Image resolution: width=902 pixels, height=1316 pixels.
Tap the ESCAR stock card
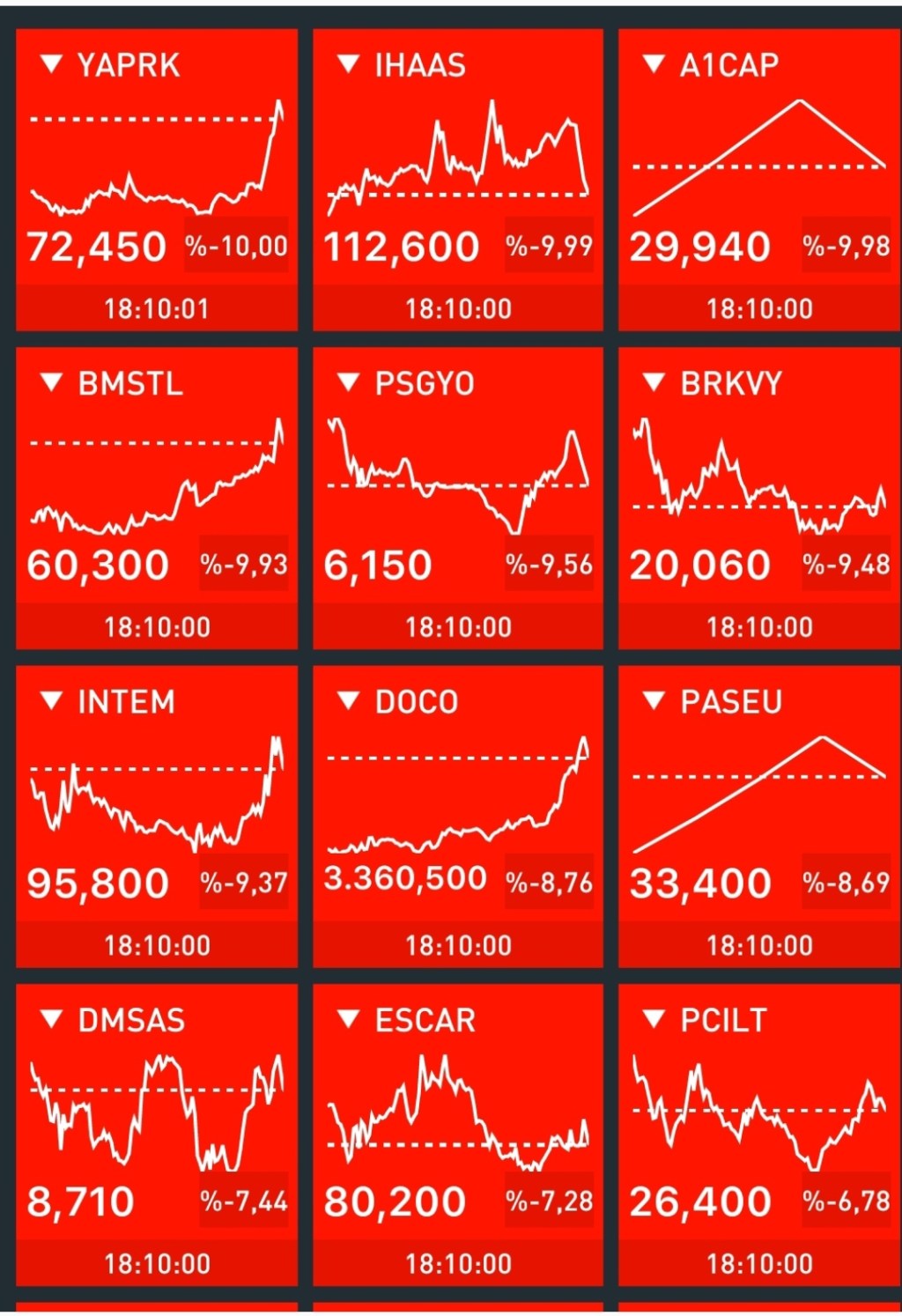458,1135
